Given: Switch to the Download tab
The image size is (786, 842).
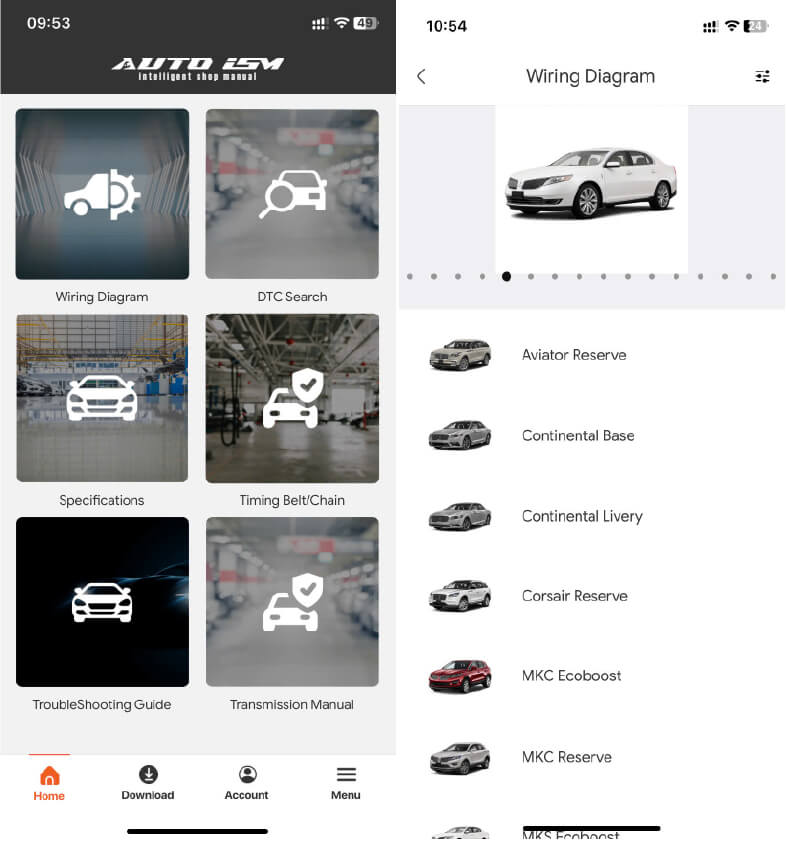Looking at the screenshot, I should click(148, 782).
